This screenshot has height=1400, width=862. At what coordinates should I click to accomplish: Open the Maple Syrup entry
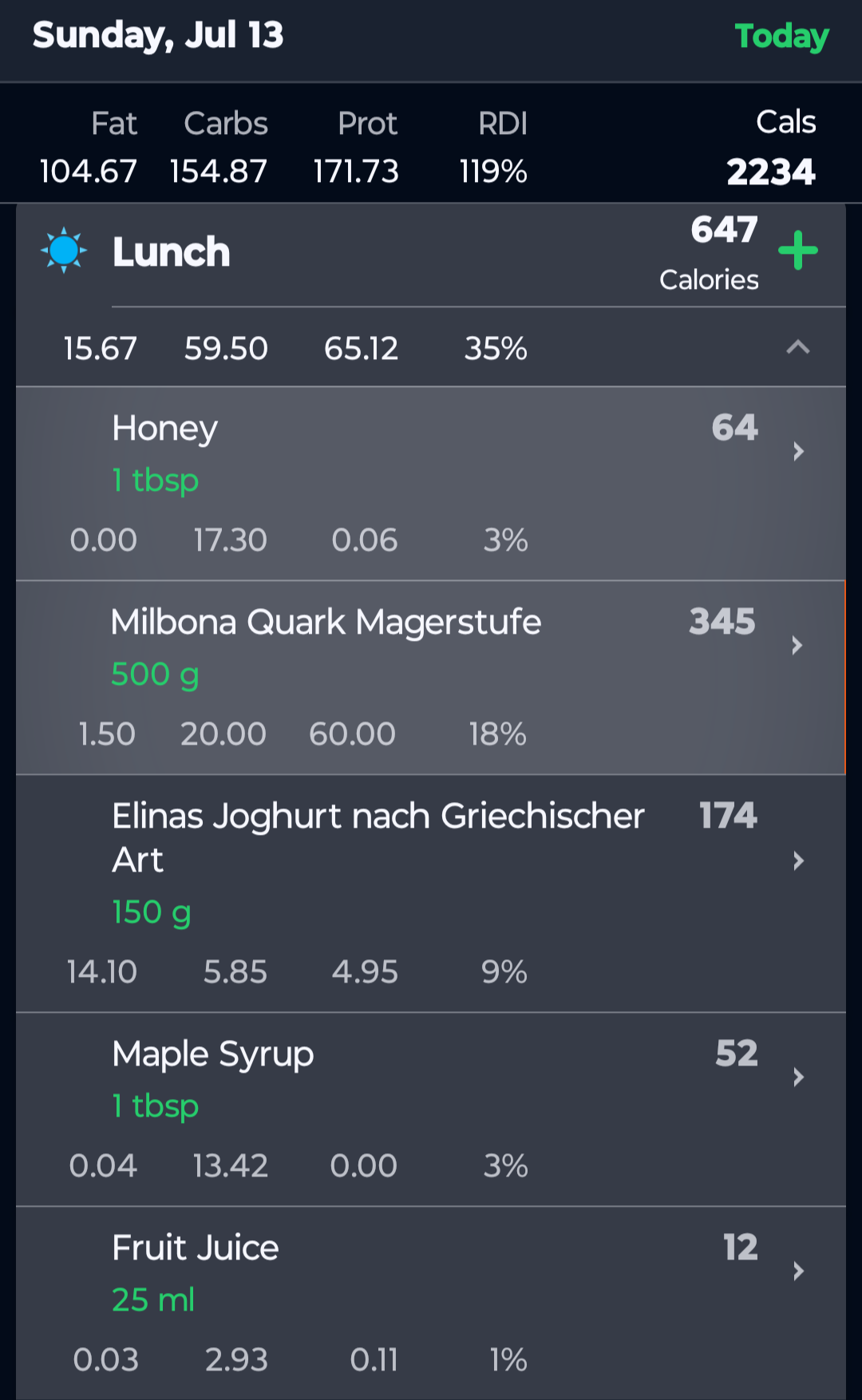pyautogui.click(x=431, y=1109)
